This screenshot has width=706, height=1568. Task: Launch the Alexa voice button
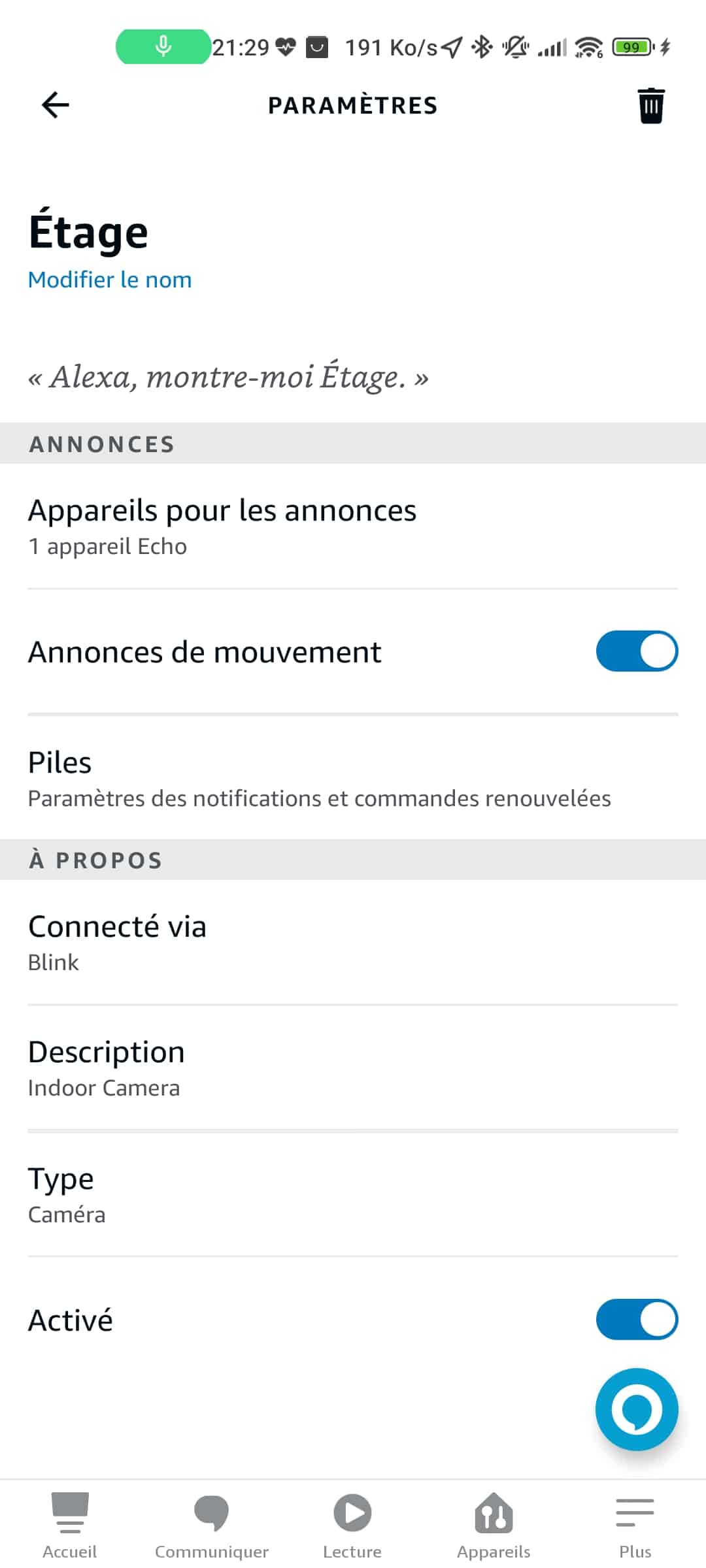pyautogui.click(x=637, y=1409)
